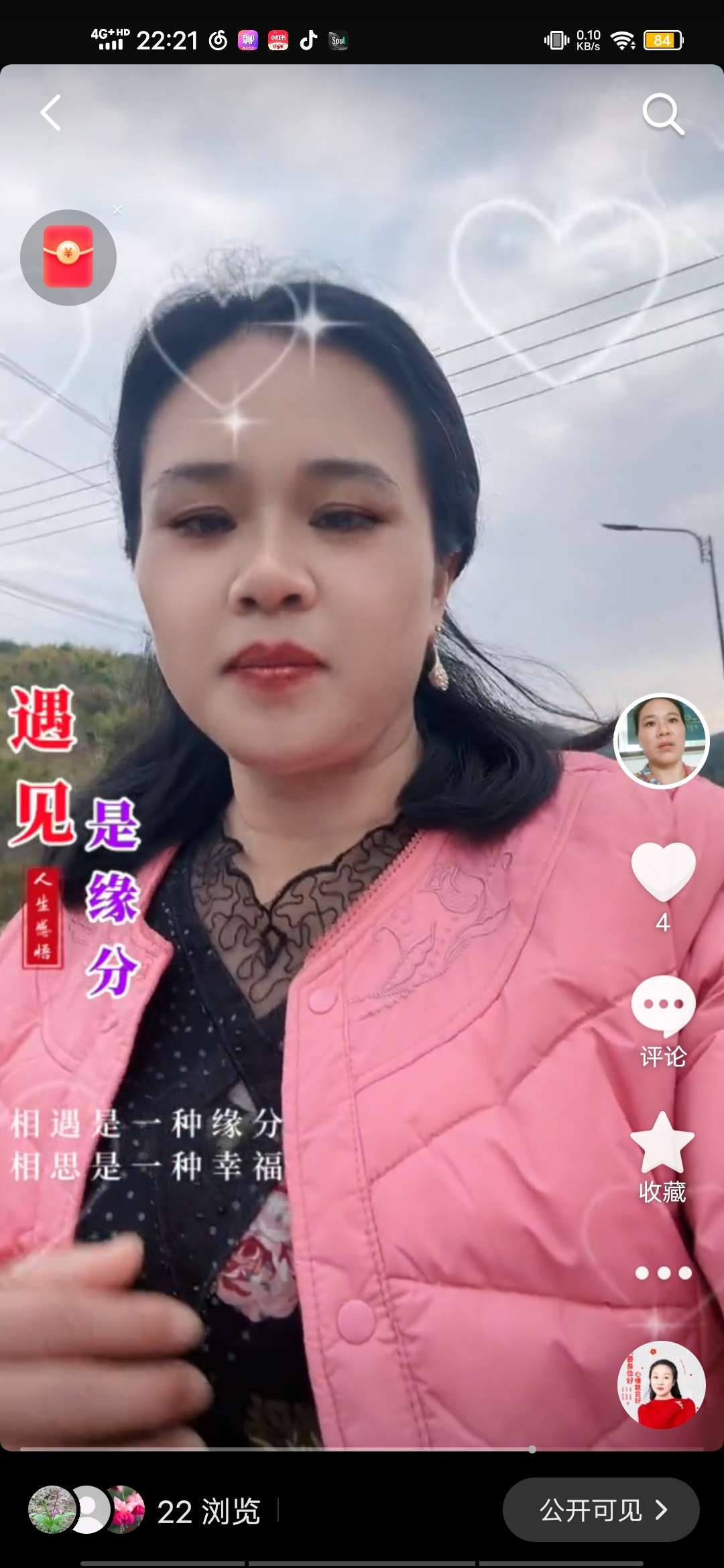The height and width of the screenshot is (1568, 724).
Task: Change the 公开可见 visibility setting
Action: (x=601, y=1510)
